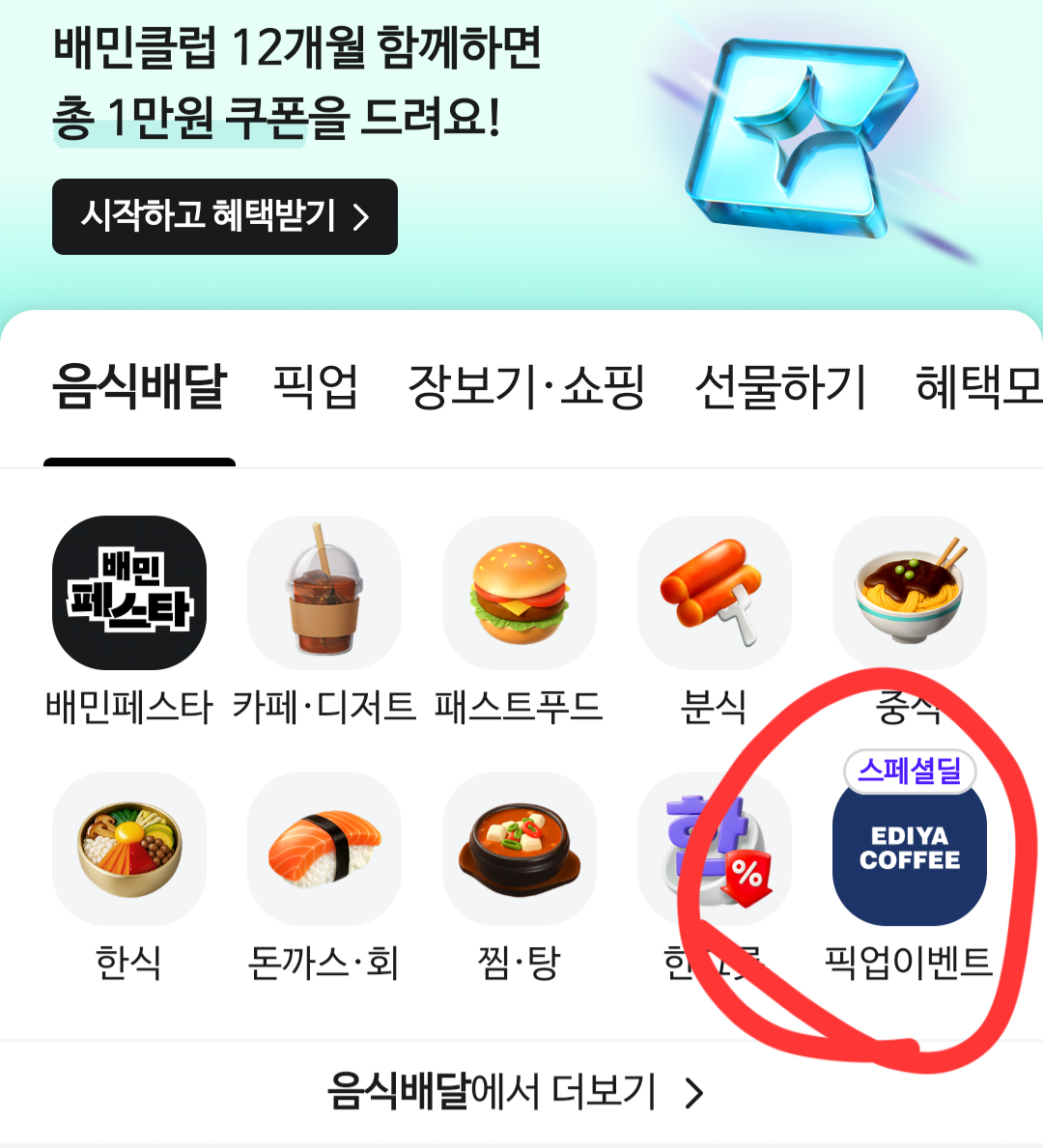
Task: Switch to the partly visible 혜택모 tab
Action: coord(977,387)
